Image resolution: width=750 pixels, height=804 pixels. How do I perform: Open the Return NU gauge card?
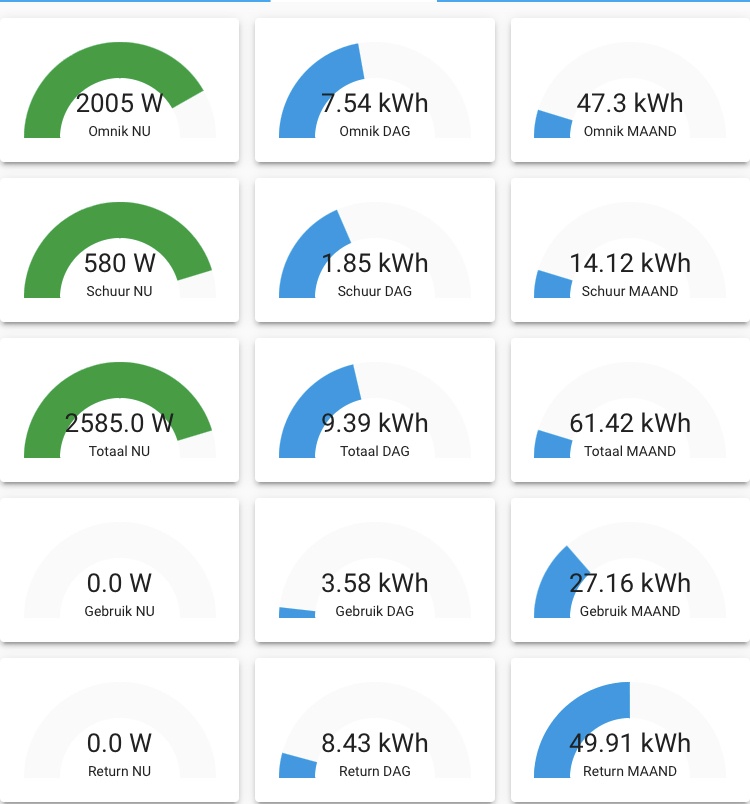pyautogui.click(x=120, y=730)
